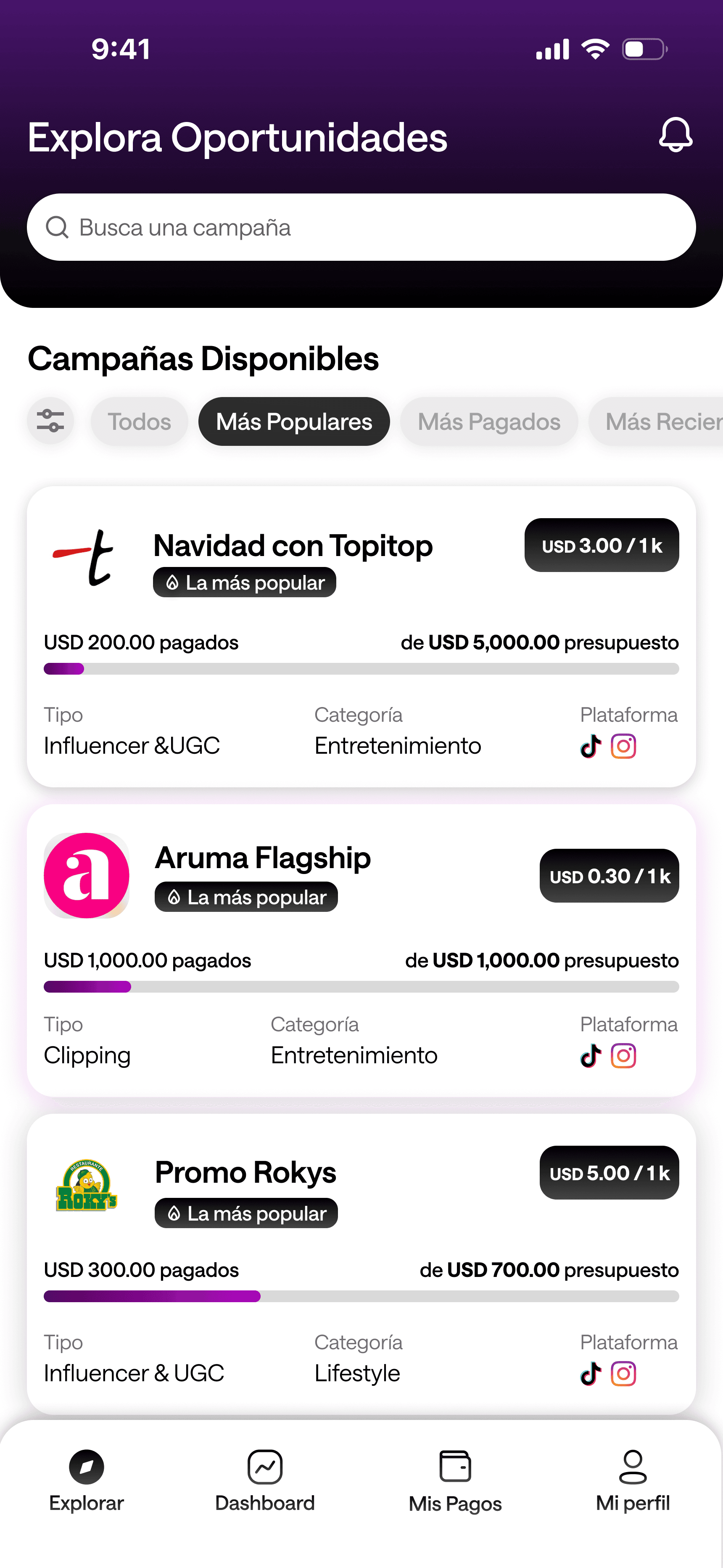723x1568 pixels.
Task: Filter campaigns by Más Pagados
Action: click(x=489, y=421)
